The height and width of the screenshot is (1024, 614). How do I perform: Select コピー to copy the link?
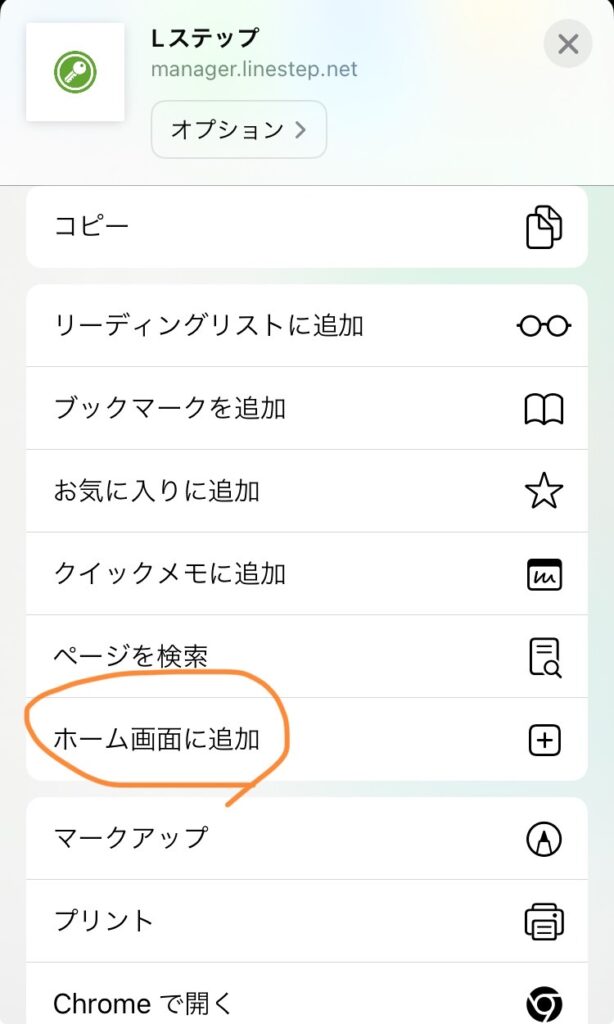pos(306,226)
